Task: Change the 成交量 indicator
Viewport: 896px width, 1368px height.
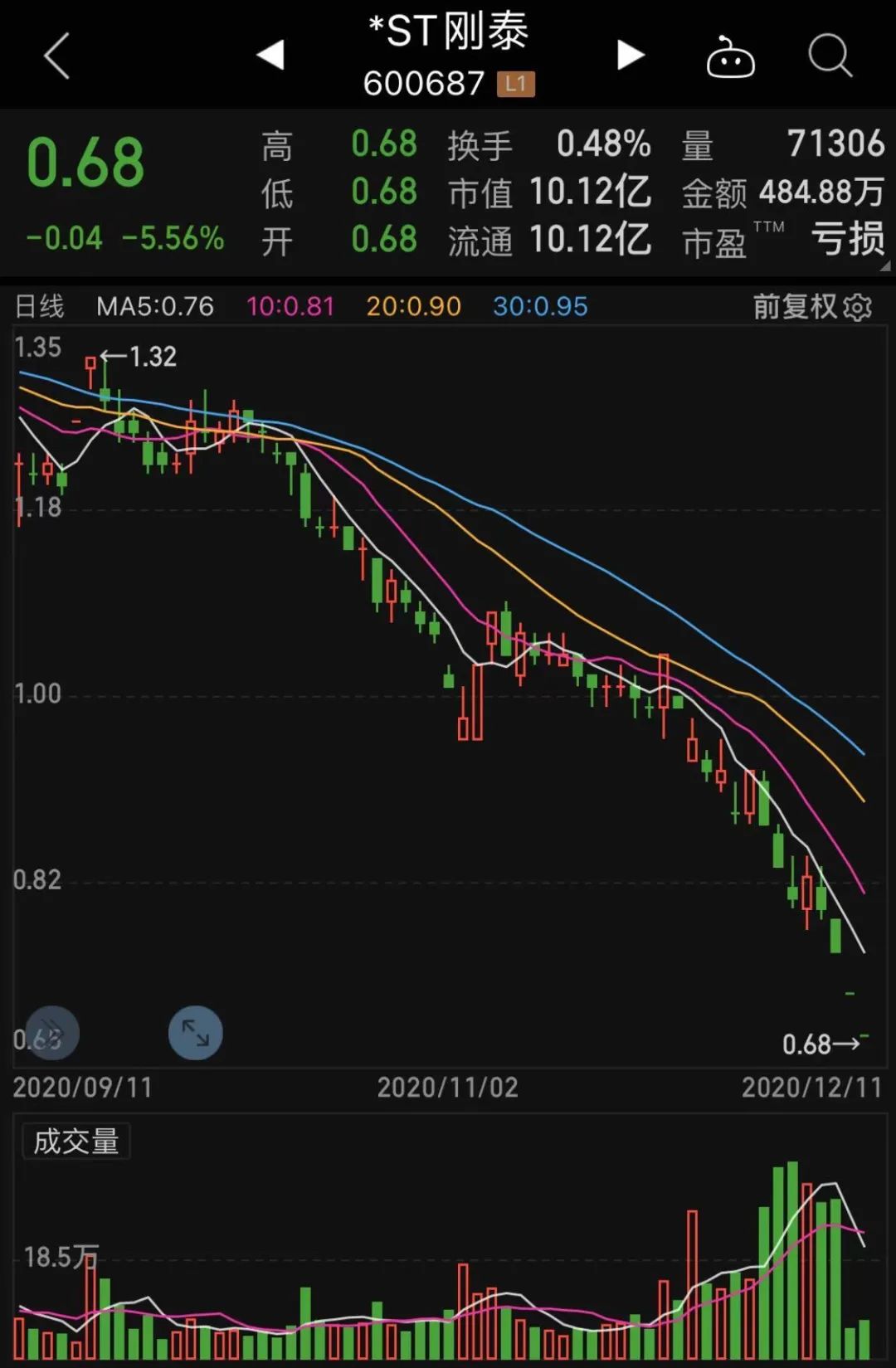Action: (x=76, y=1142)
